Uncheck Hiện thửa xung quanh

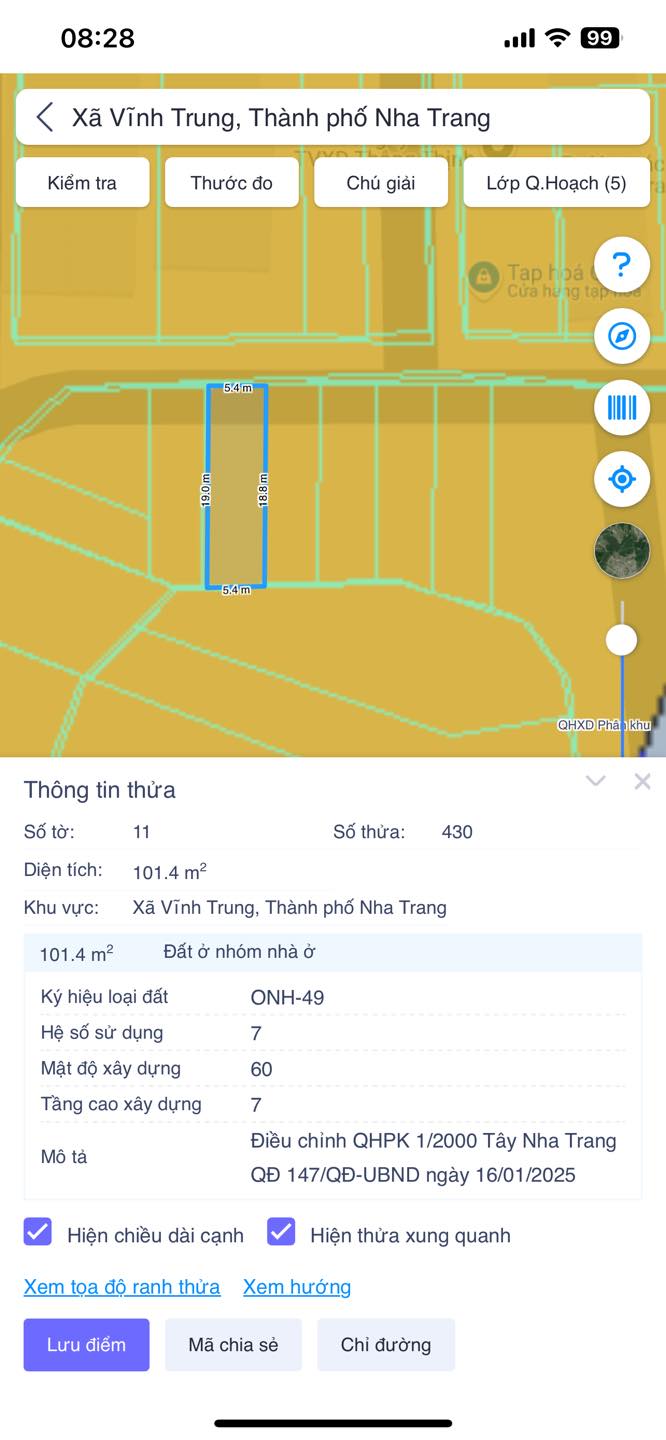(x=281, y=1232)
